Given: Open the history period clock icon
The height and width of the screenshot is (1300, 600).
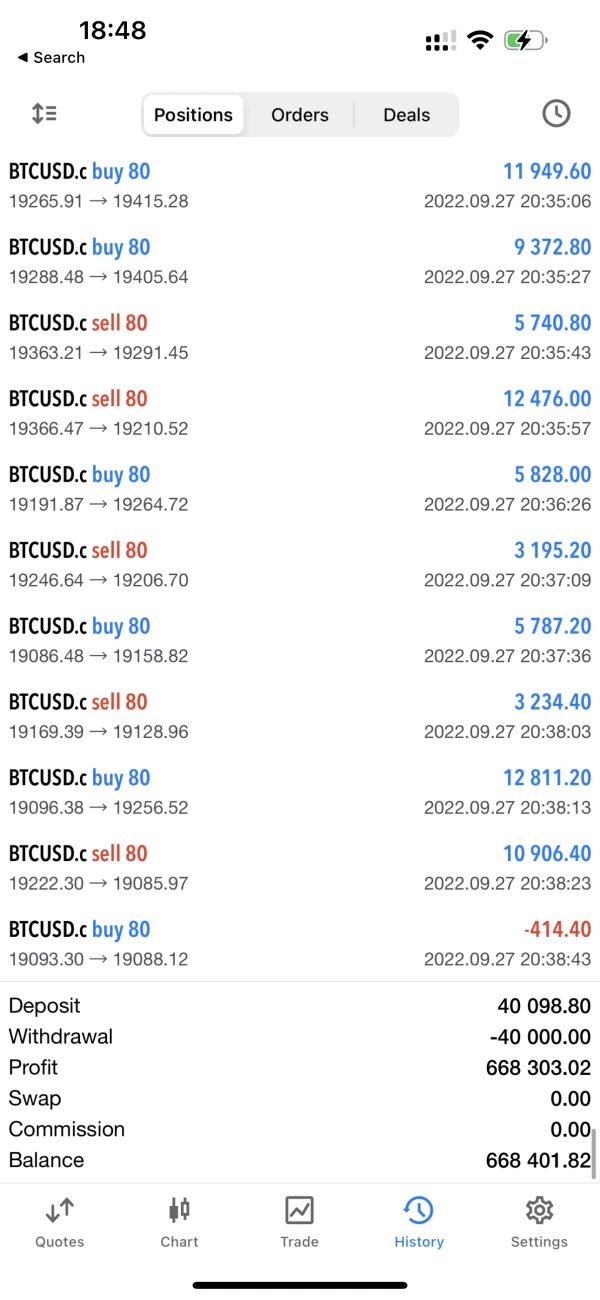Looking at the screenshot, I should tap(556, 114).
